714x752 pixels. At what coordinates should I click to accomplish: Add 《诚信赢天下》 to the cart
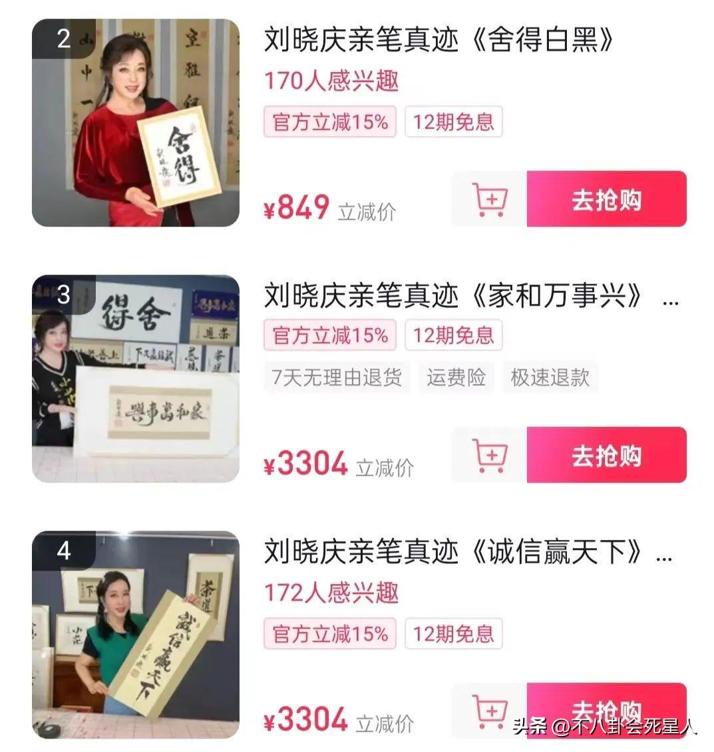coord(489,711)
